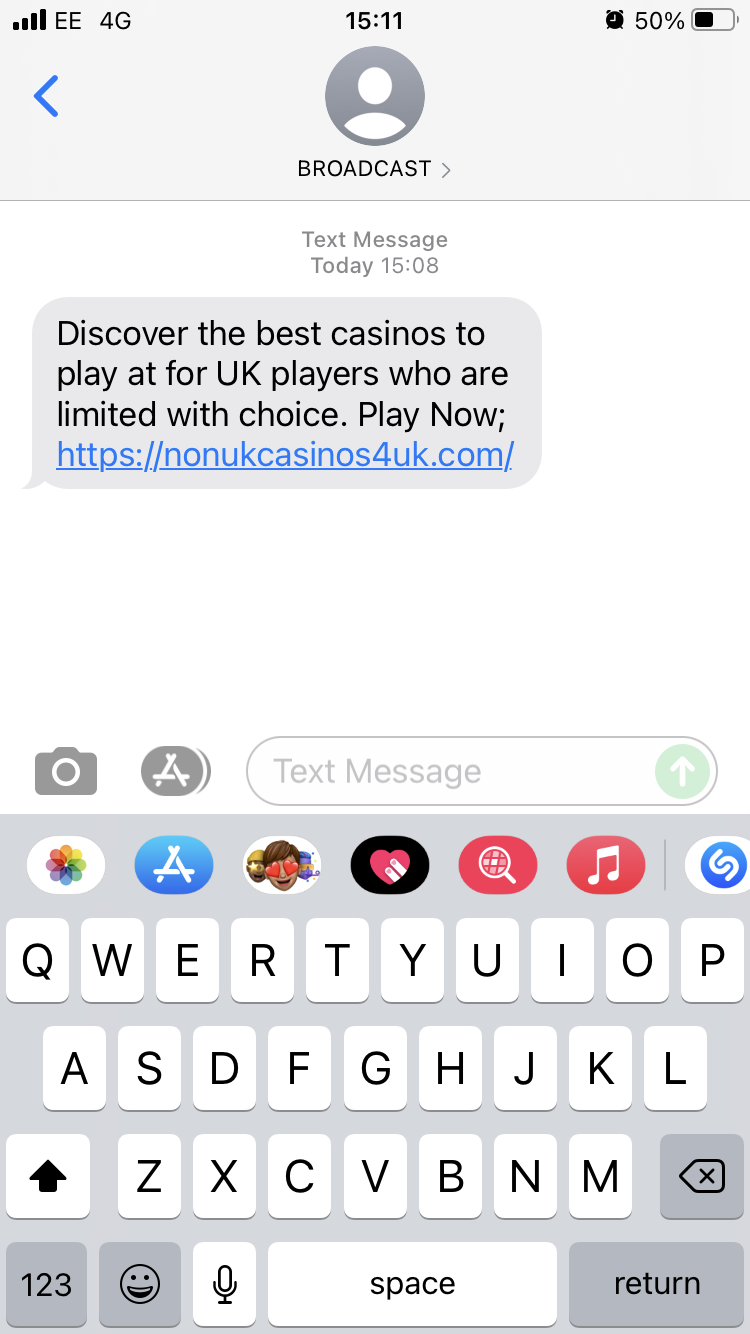This screenshot has height=1334, width=750.
Task: Toggle the App Store apps drawer
Action: coord(175,771)
